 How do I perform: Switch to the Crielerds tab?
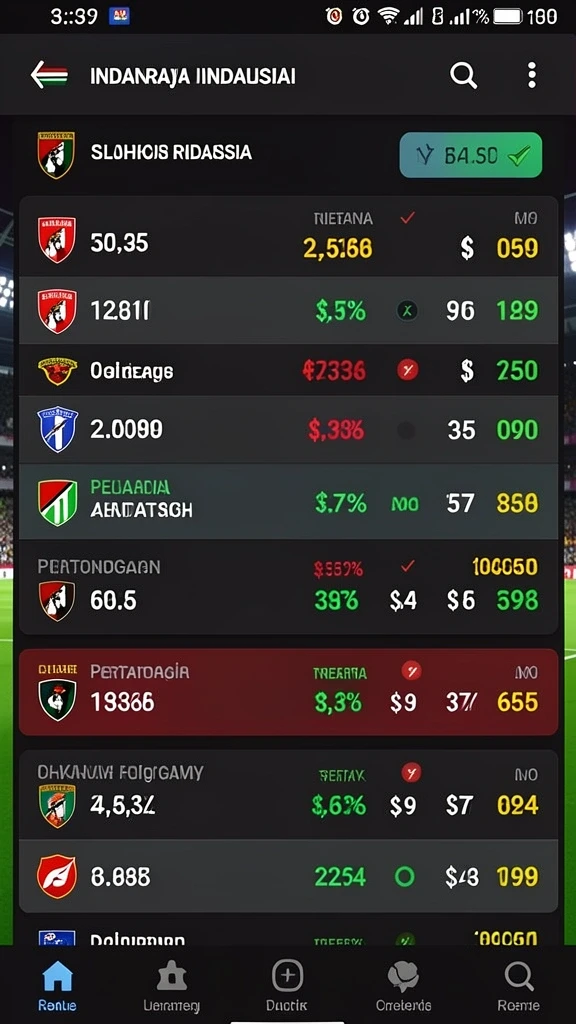coord(403,986)
